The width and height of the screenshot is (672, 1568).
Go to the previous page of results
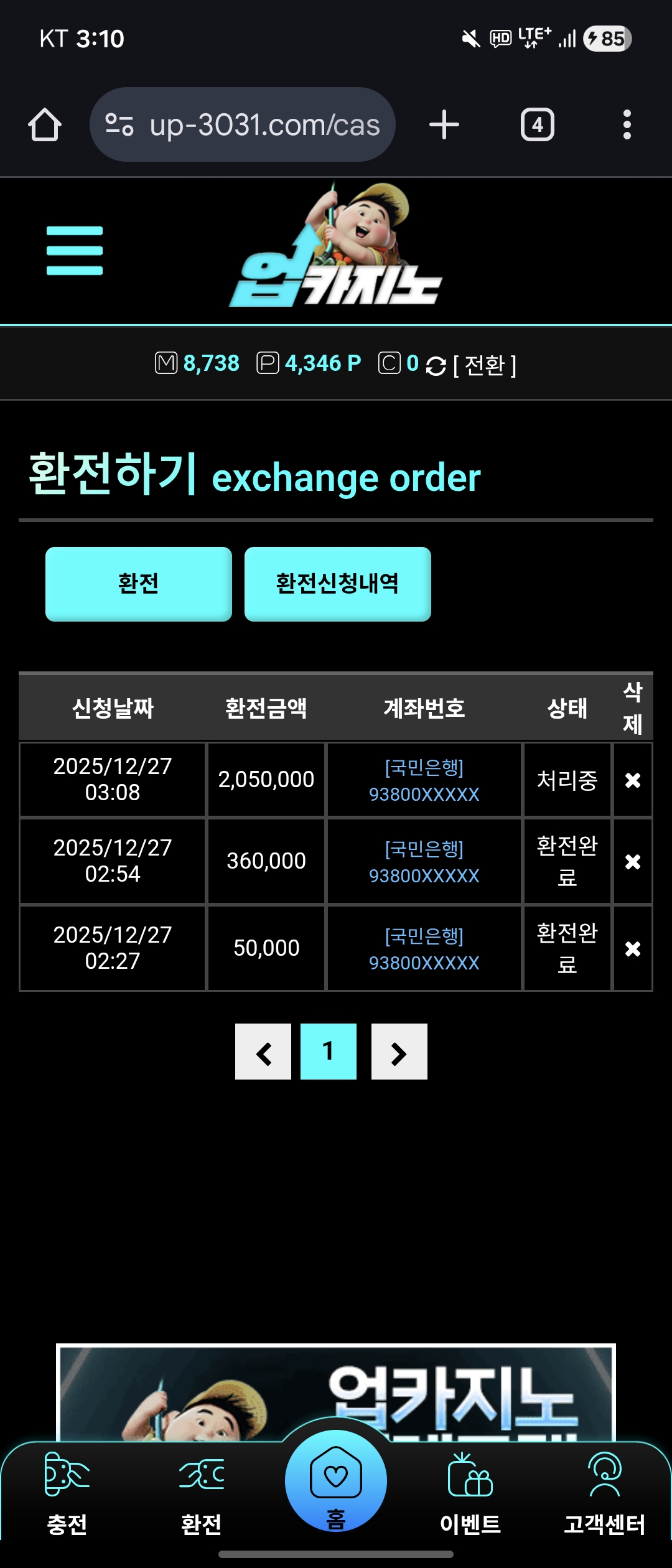263,1052
